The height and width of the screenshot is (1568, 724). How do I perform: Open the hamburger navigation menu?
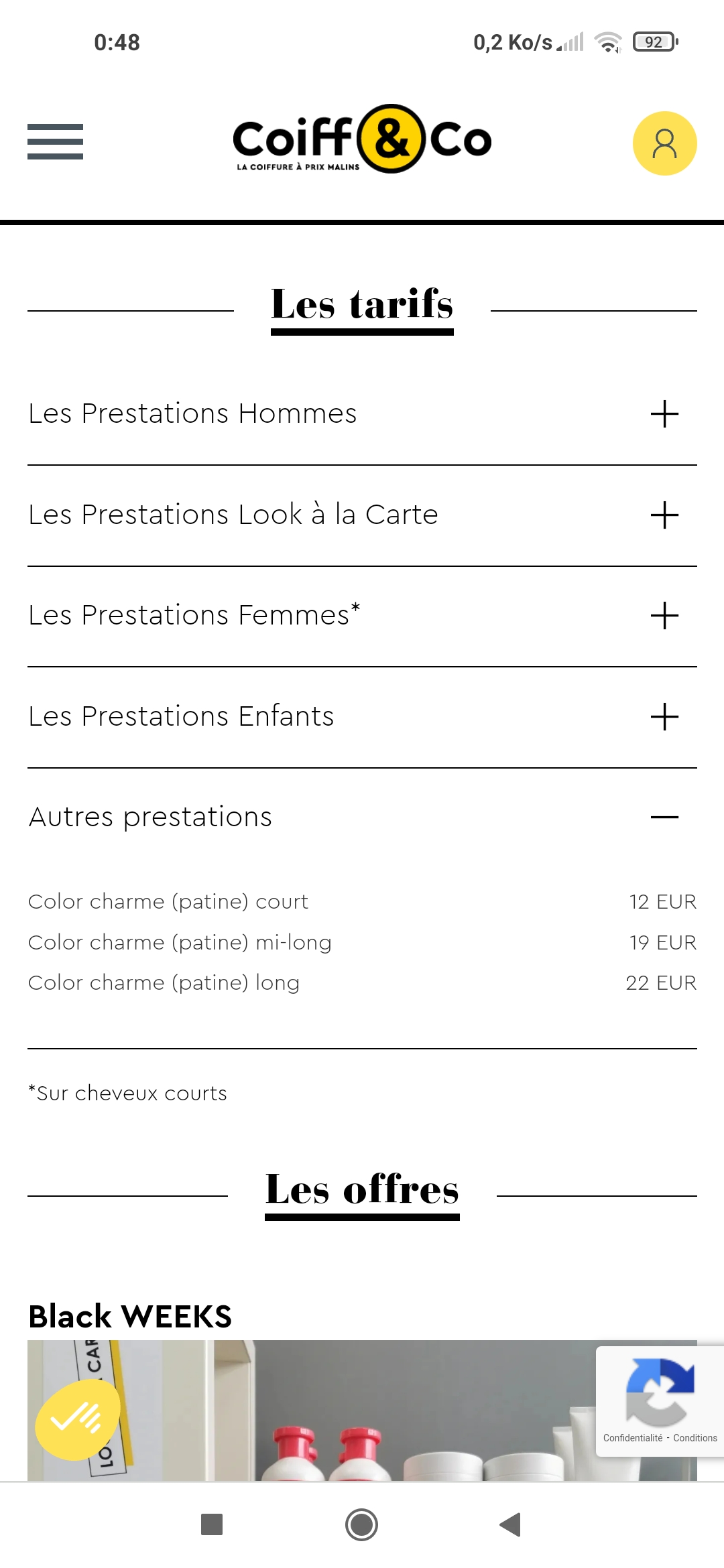click(x=55, y=141)
